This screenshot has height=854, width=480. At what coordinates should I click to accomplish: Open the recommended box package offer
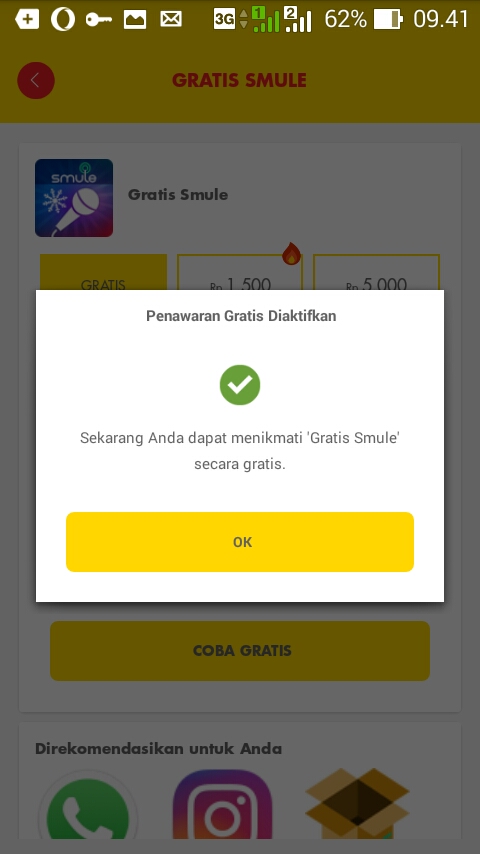pos(357,804)
